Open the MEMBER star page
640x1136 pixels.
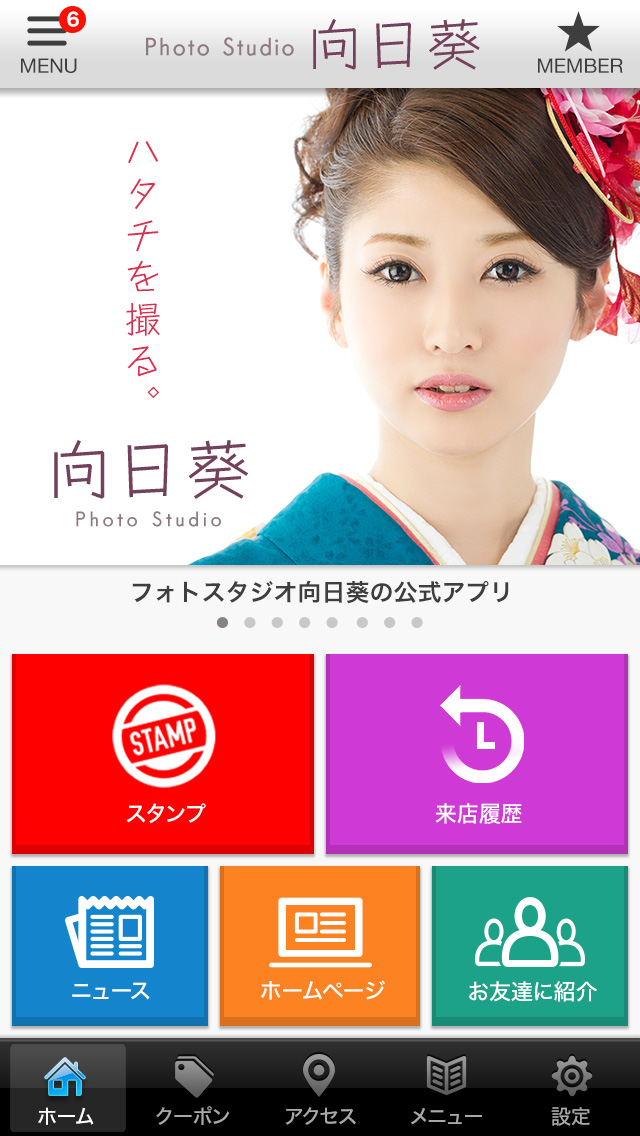coord(578,45)
